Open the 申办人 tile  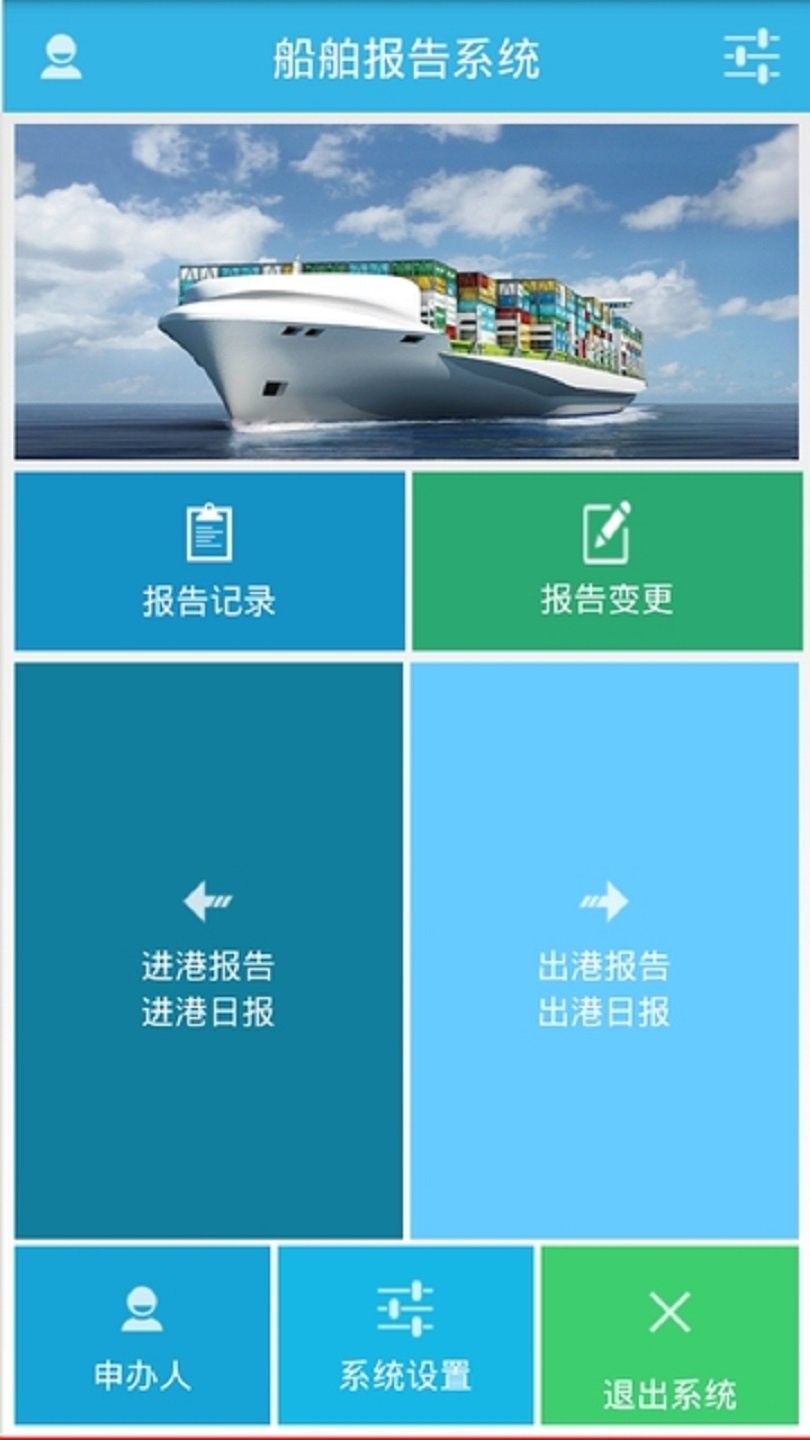click(142, 1334)
